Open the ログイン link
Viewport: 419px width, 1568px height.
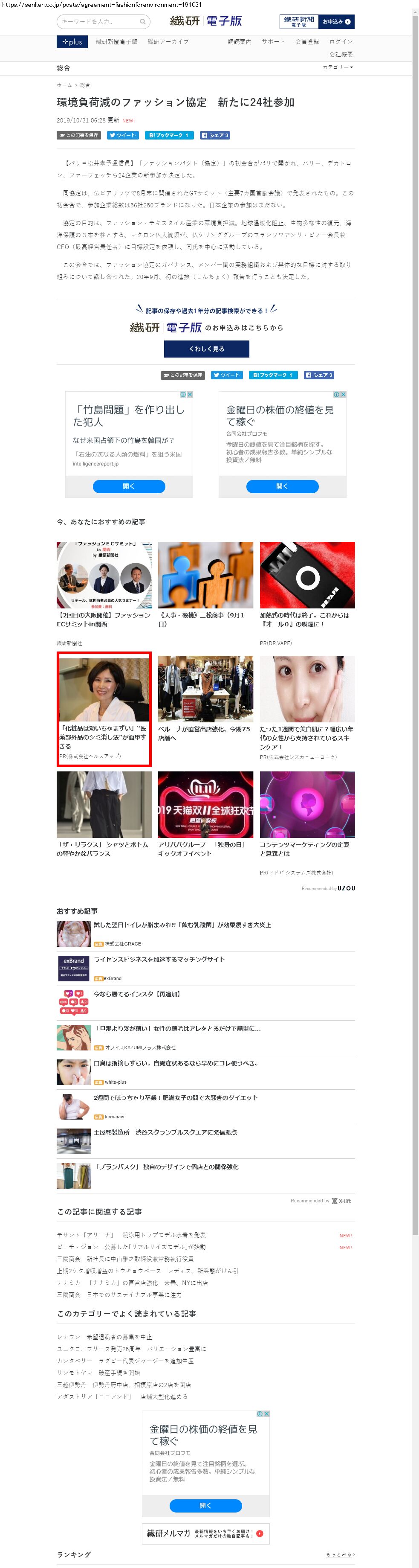tap(341, 42)
